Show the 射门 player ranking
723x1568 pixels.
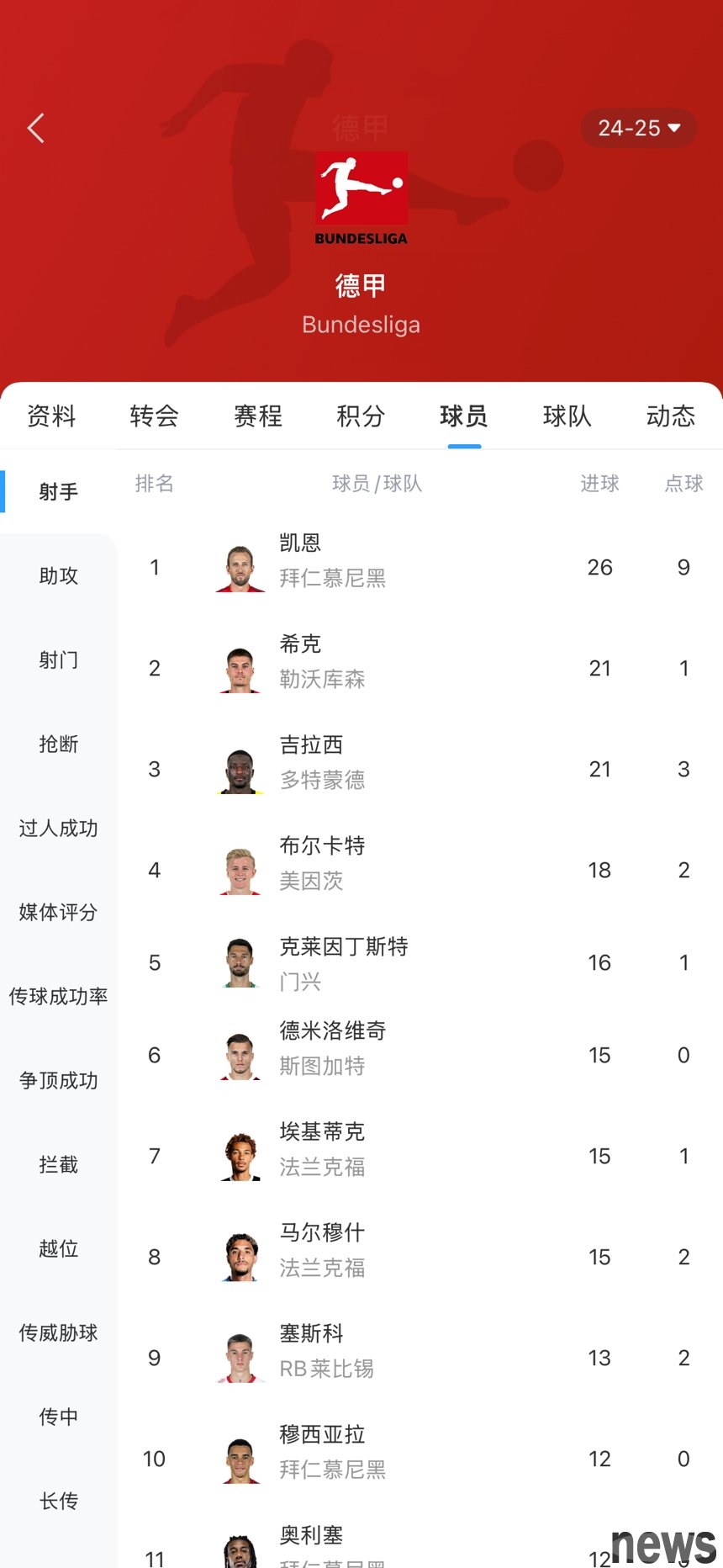click(59, 660)
